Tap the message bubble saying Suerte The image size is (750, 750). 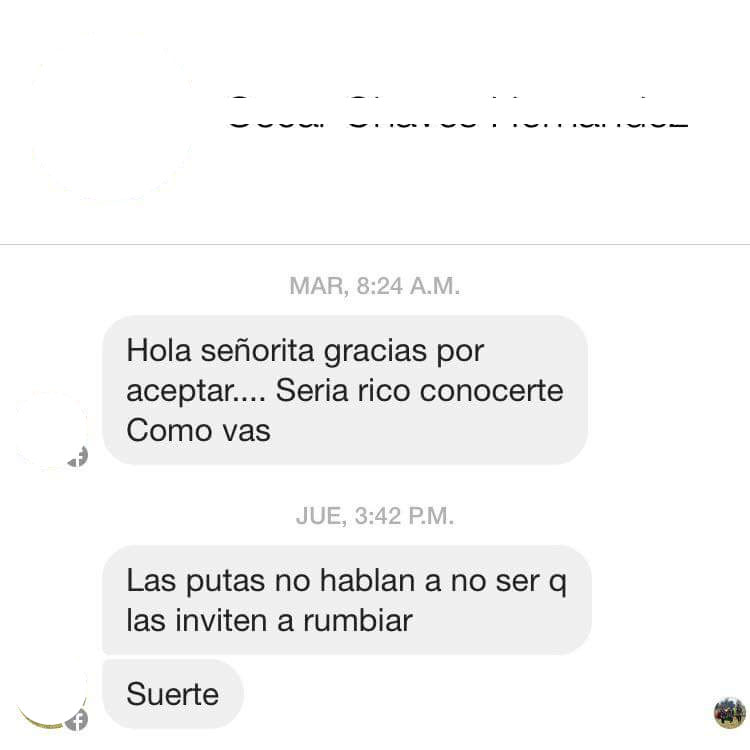click(172, 694)
